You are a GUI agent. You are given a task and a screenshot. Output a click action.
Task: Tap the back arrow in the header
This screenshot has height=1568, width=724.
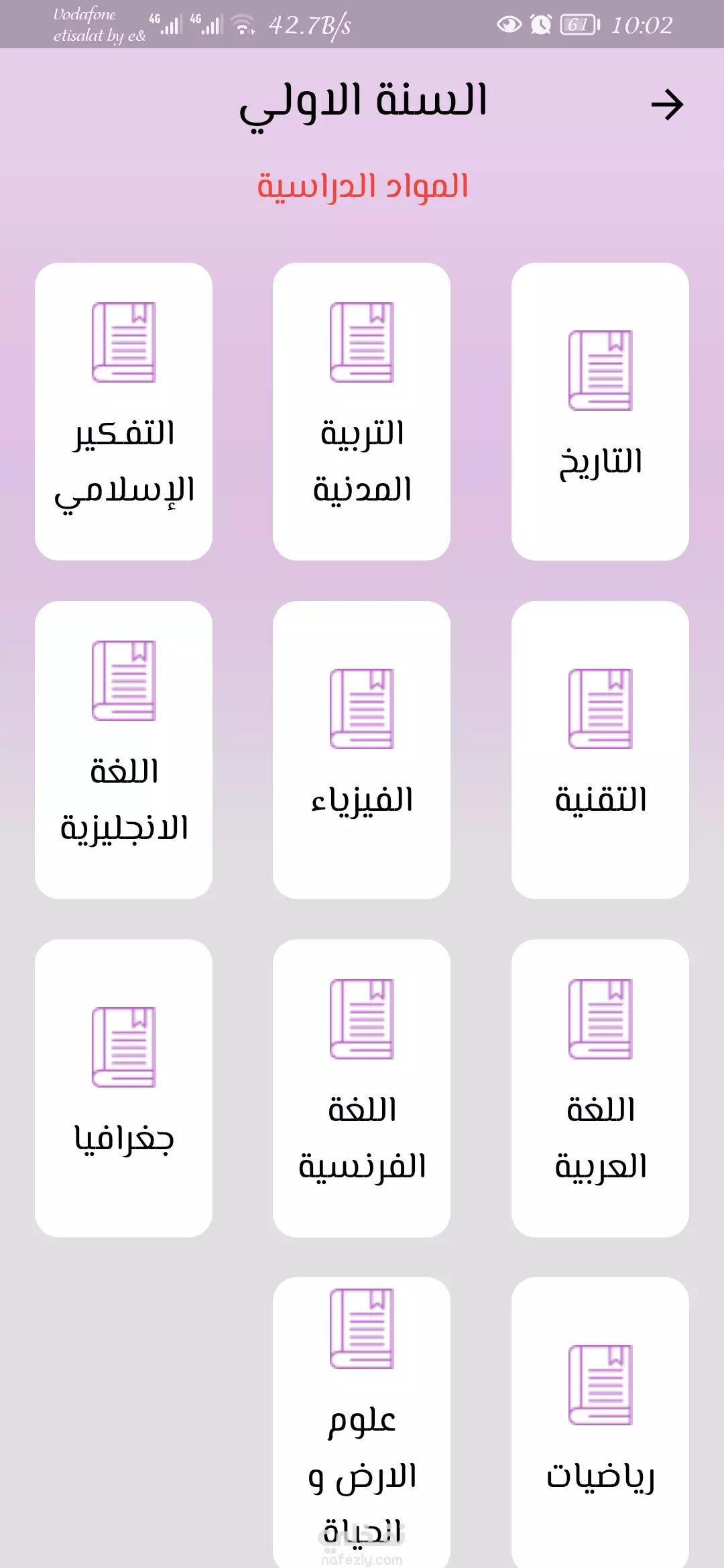667,105
